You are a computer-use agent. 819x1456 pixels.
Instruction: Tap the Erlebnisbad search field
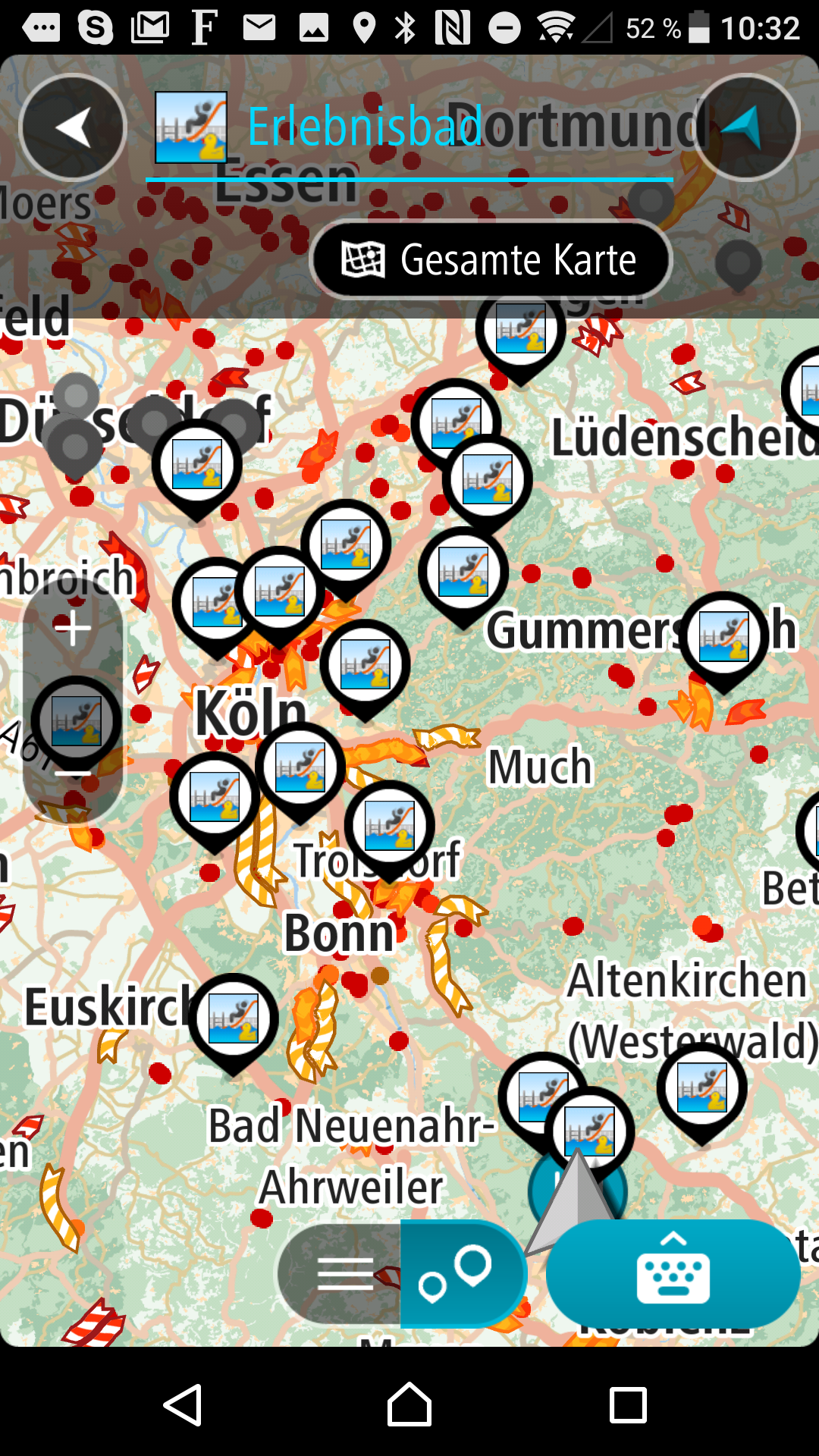(x=409, y=127)
